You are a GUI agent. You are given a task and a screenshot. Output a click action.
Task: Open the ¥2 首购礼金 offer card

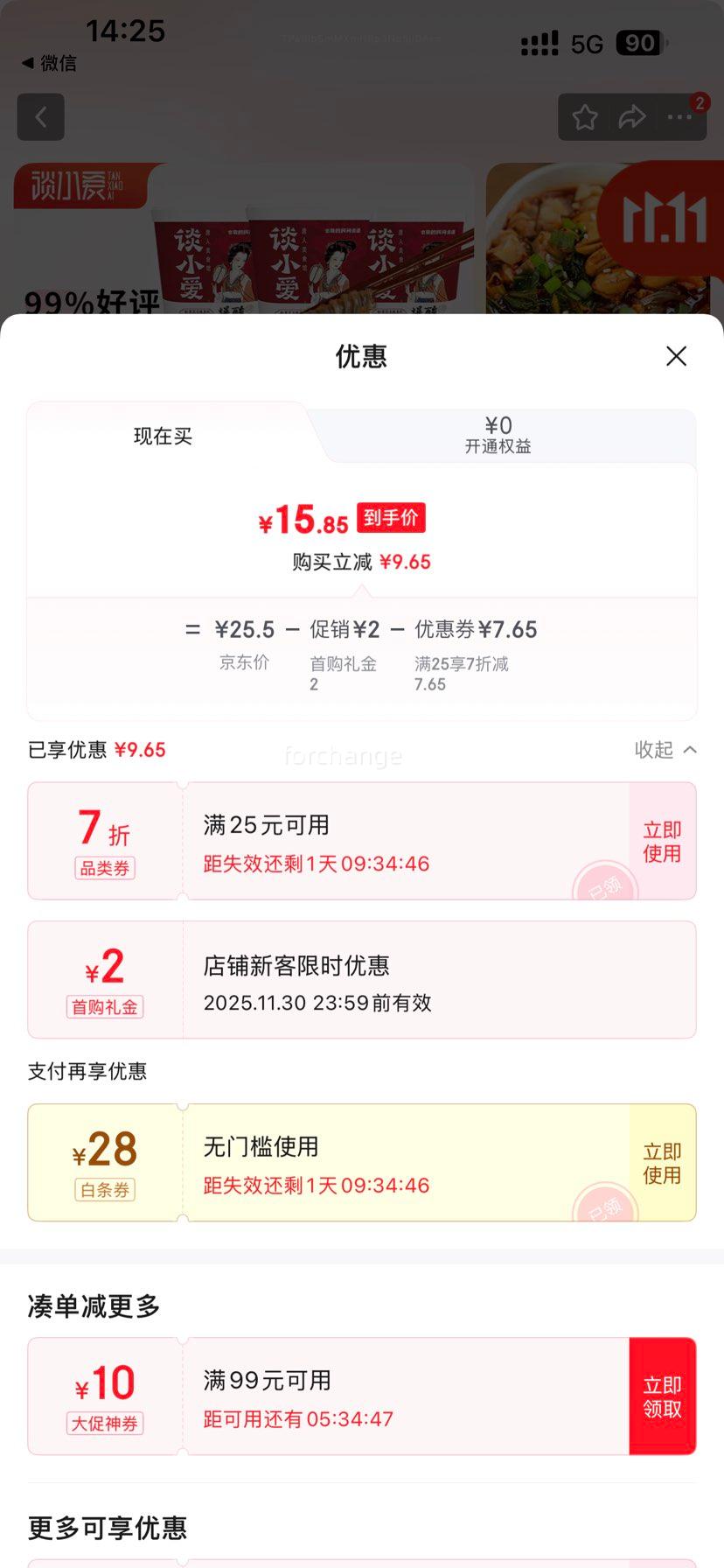tap(361, 980)
